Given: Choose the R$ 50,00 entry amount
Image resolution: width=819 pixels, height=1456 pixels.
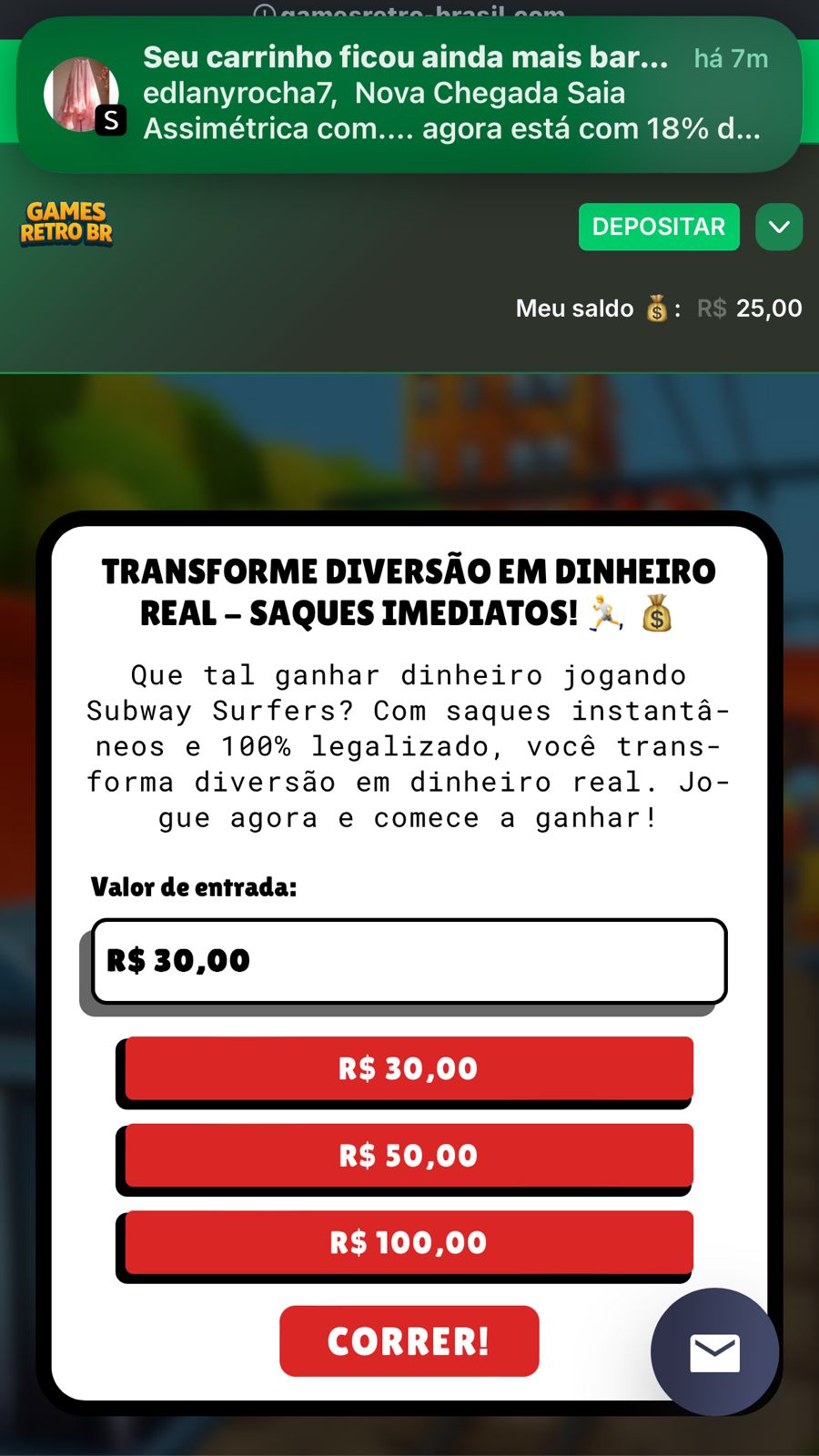Looking at the screenshot, I should tap(409, 1156).
